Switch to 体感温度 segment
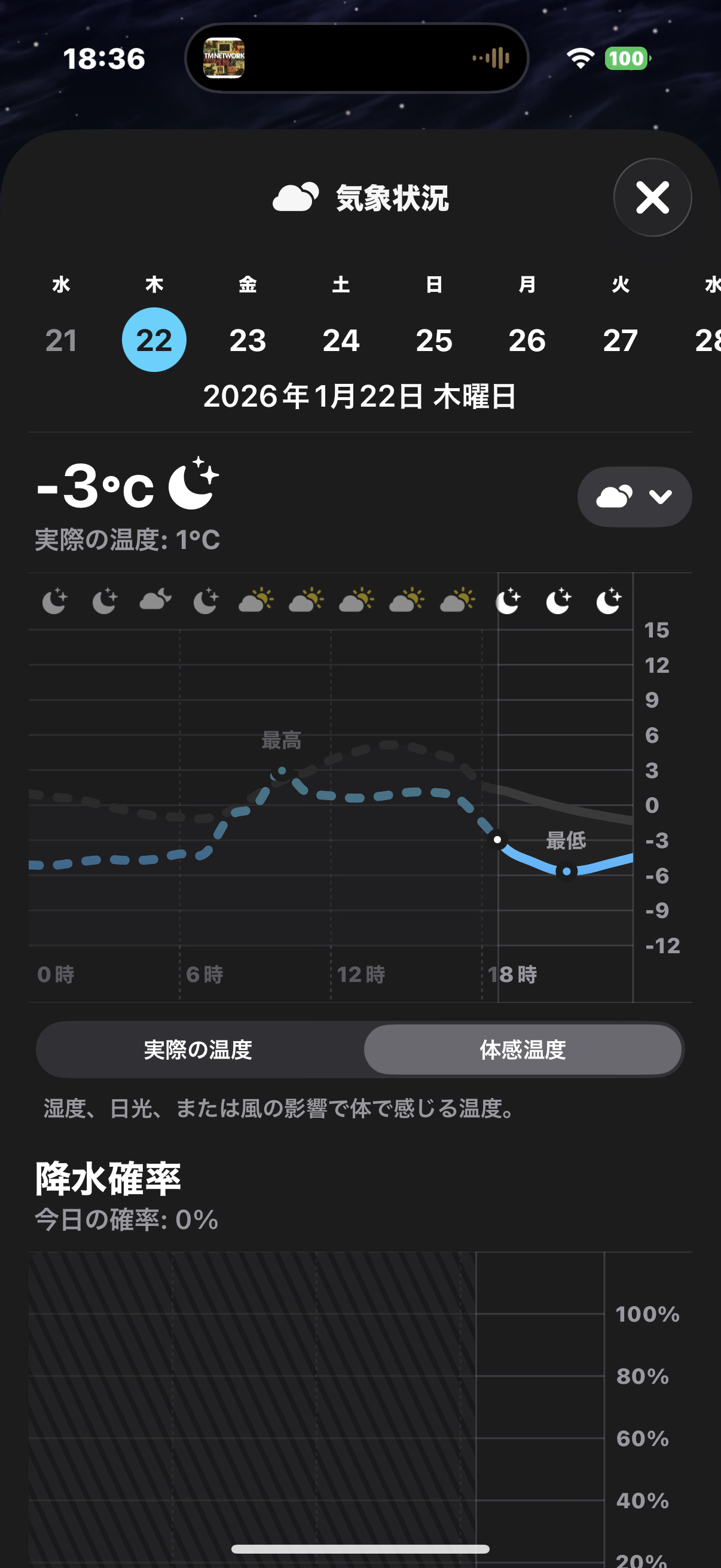This screenshot has width=721, height=1568. 522,1050
